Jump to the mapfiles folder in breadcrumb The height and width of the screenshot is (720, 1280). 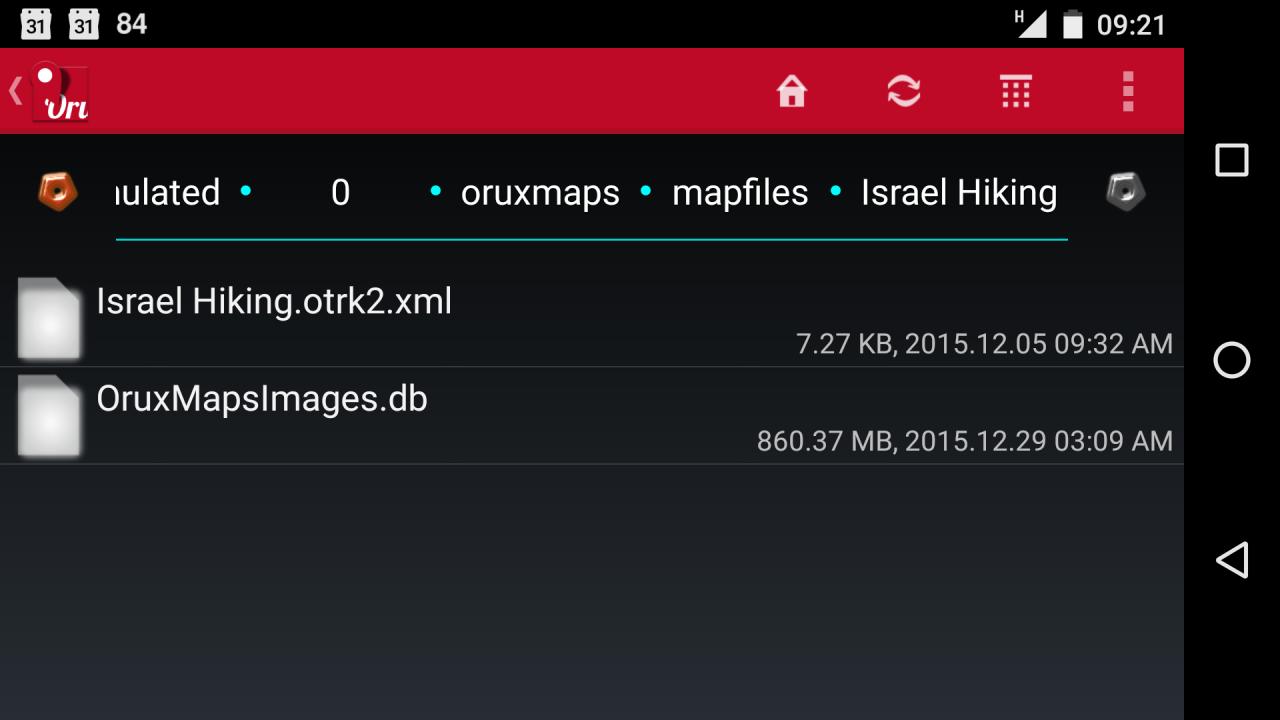click(x=740, y=192)
